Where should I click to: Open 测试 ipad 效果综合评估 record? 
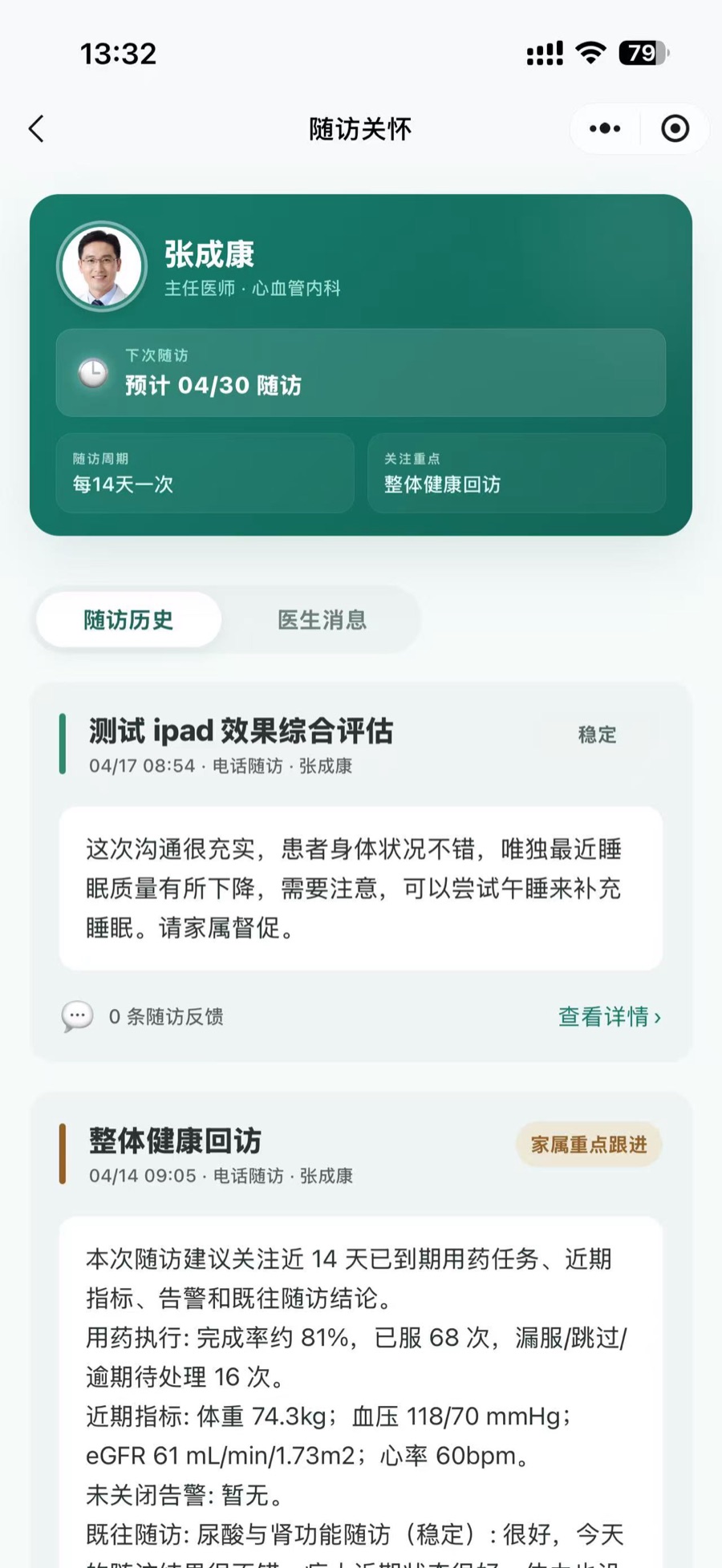241,731
